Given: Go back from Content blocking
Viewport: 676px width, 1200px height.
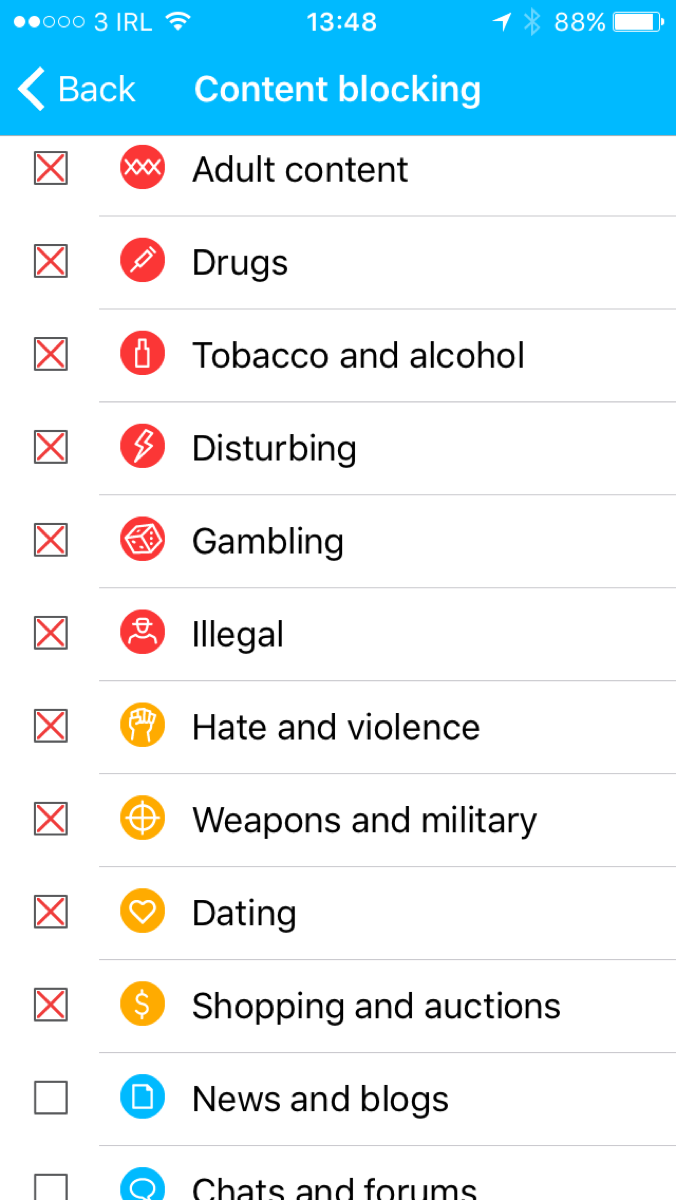Looking at the screenshot, I should (76, 90).
